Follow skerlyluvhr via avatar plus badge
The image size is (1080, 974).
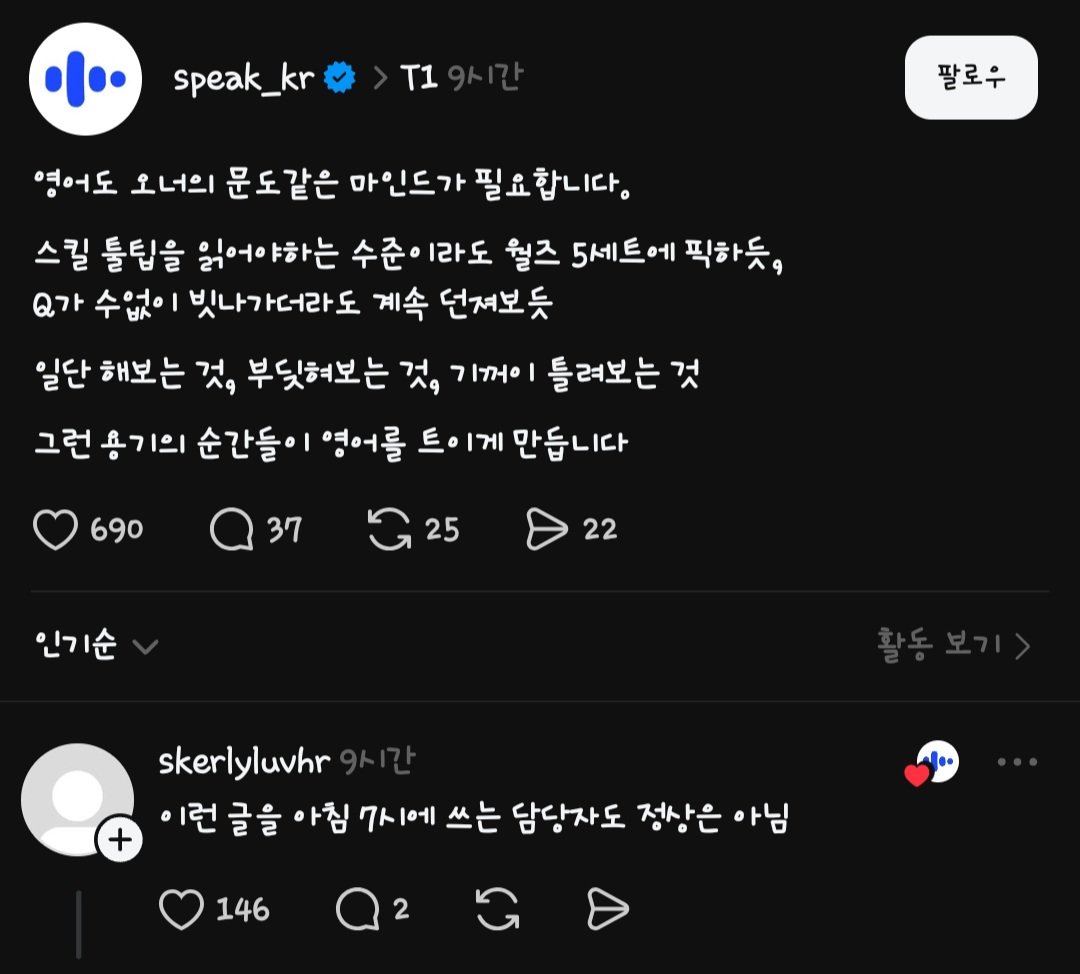point(120,840)
